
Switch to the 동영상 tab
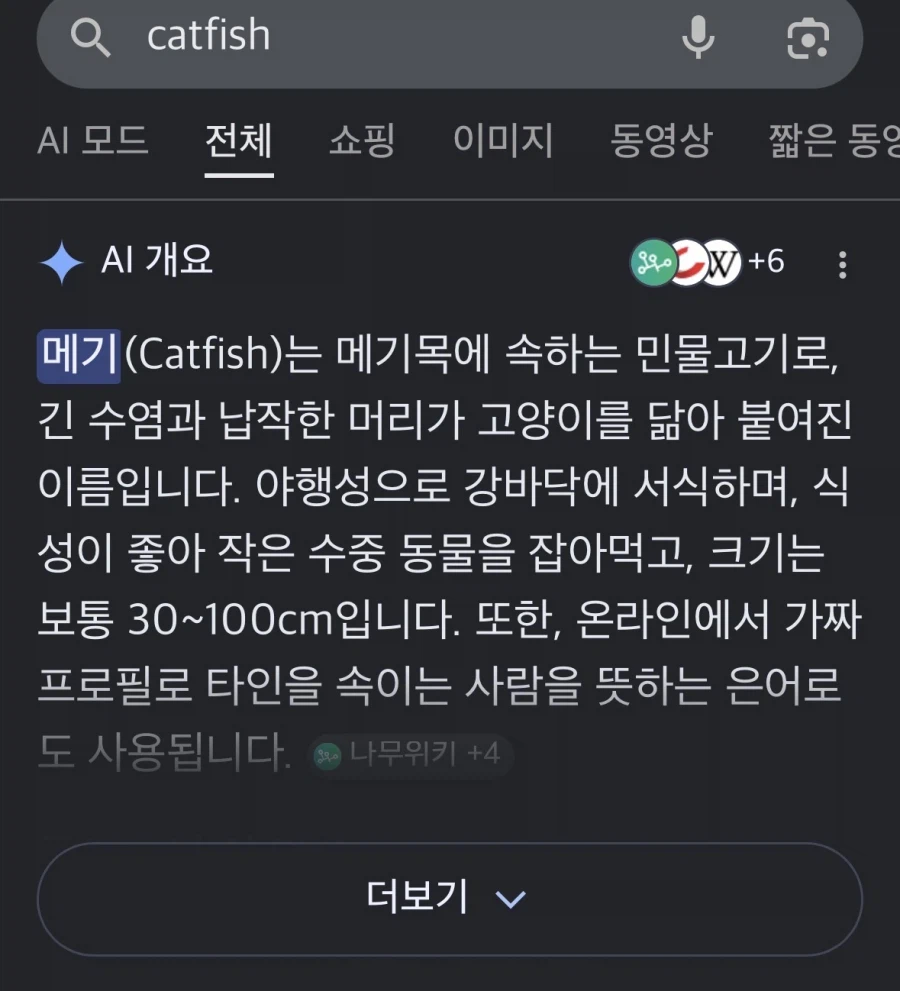[662, 142]
